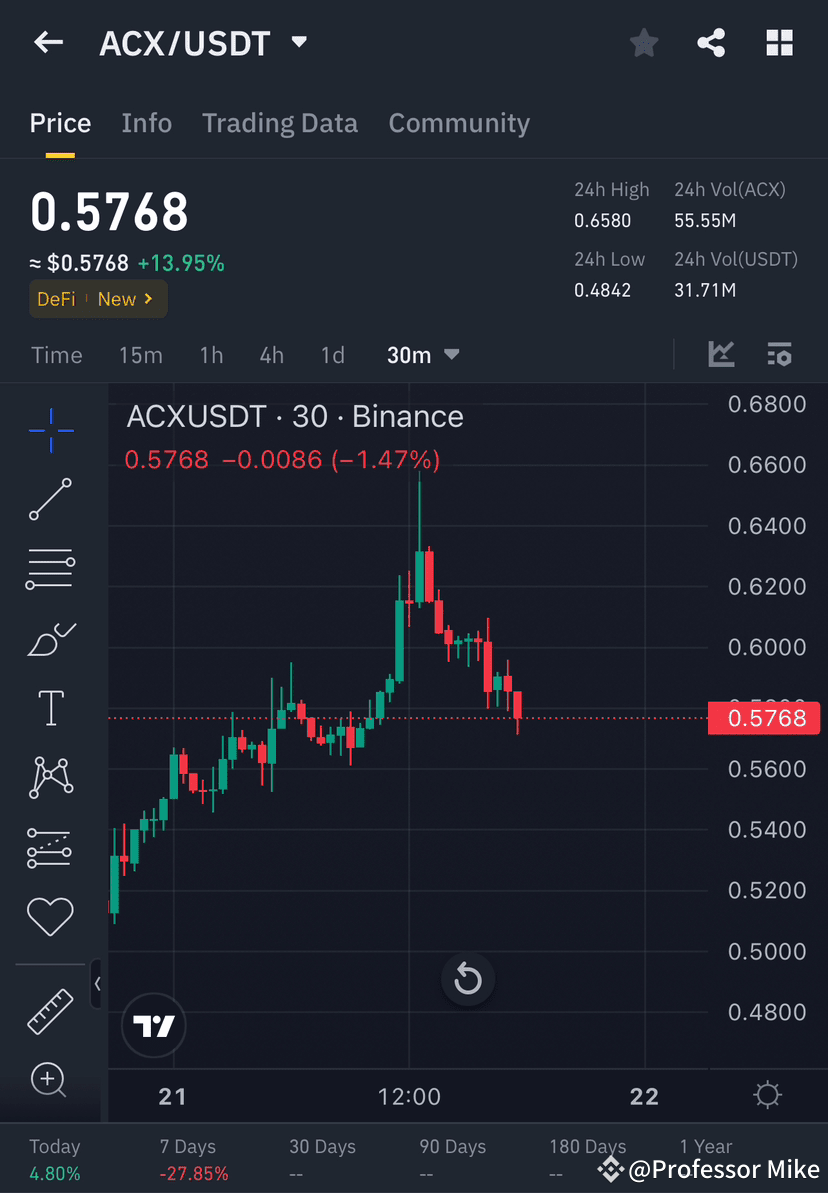Toggle the heart emoji drawing tool
828x1193 pixels.
(x=50, y=916)
